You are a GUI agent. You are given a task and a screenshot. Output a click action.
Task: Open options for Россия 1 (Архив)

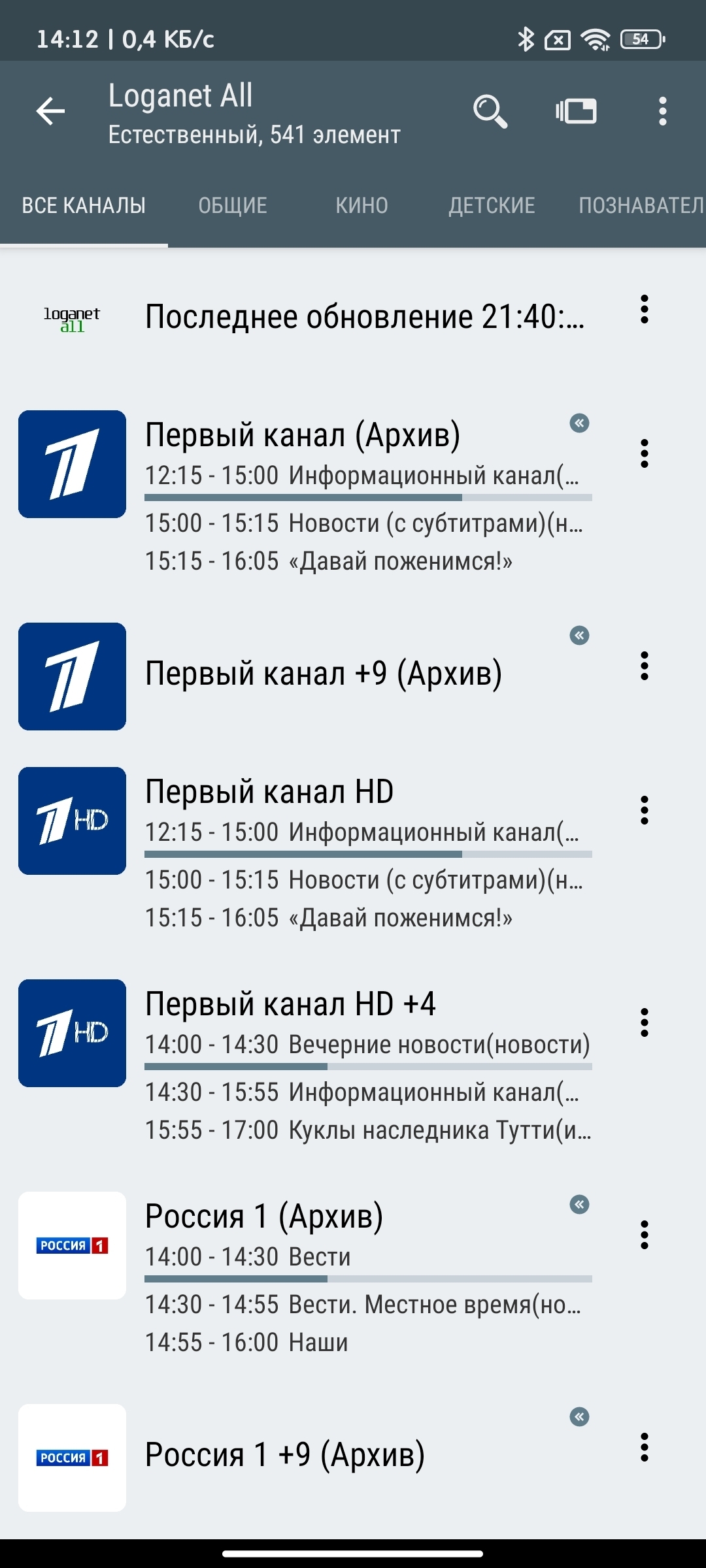point(645,1235)
